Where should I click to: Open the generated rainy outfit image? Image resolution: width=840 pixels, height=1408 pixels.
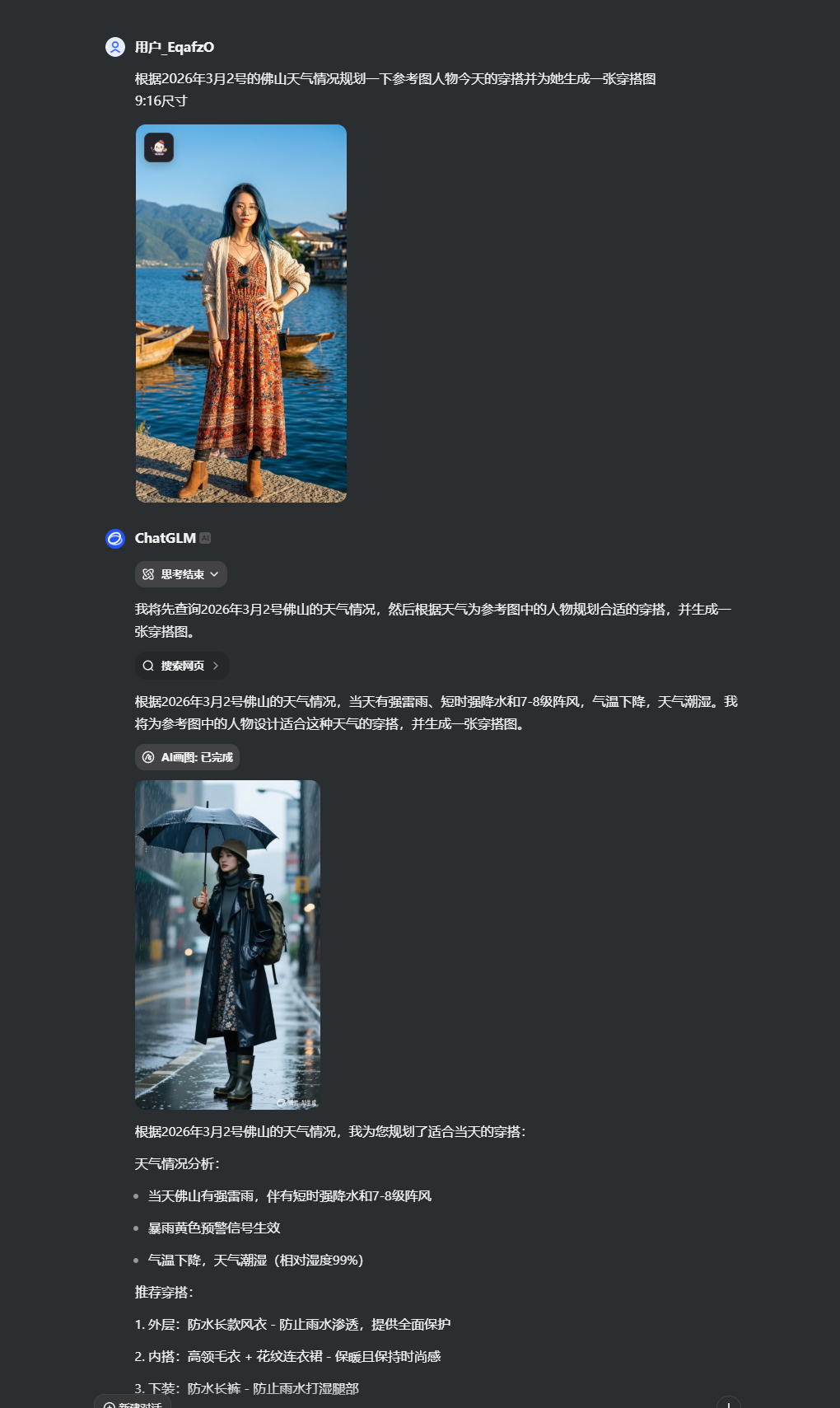click(x=227, y=944)
